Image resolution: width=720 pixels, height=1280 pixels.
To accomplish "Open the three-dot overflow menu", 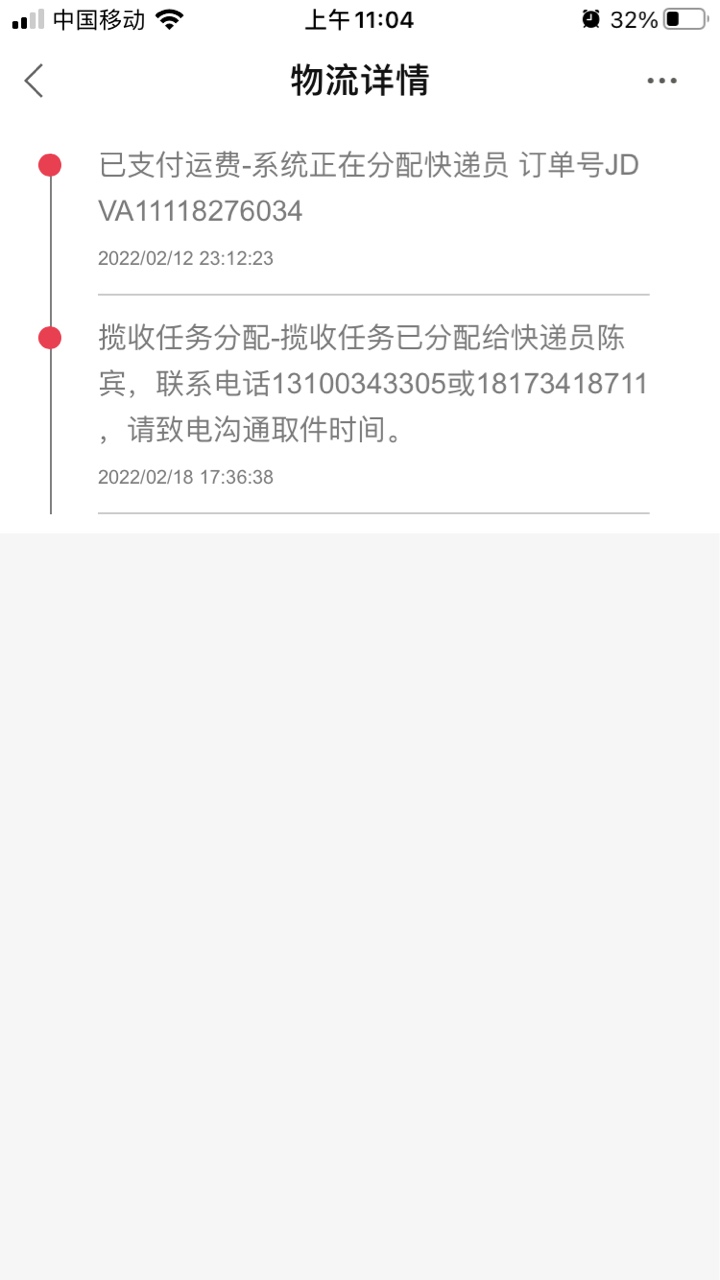I will click(662, 81).
